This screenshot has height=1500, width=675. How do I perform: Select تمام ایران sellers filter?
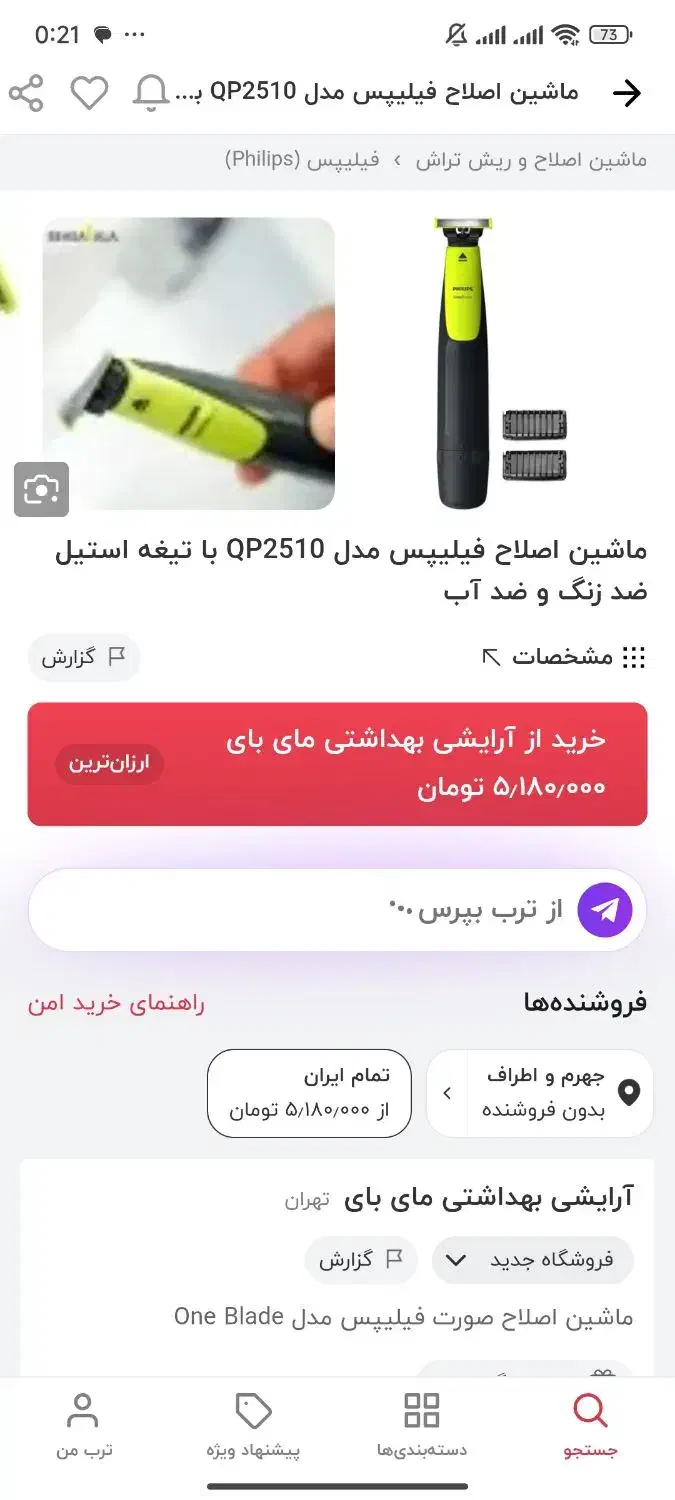click(x=309, y=1093)
